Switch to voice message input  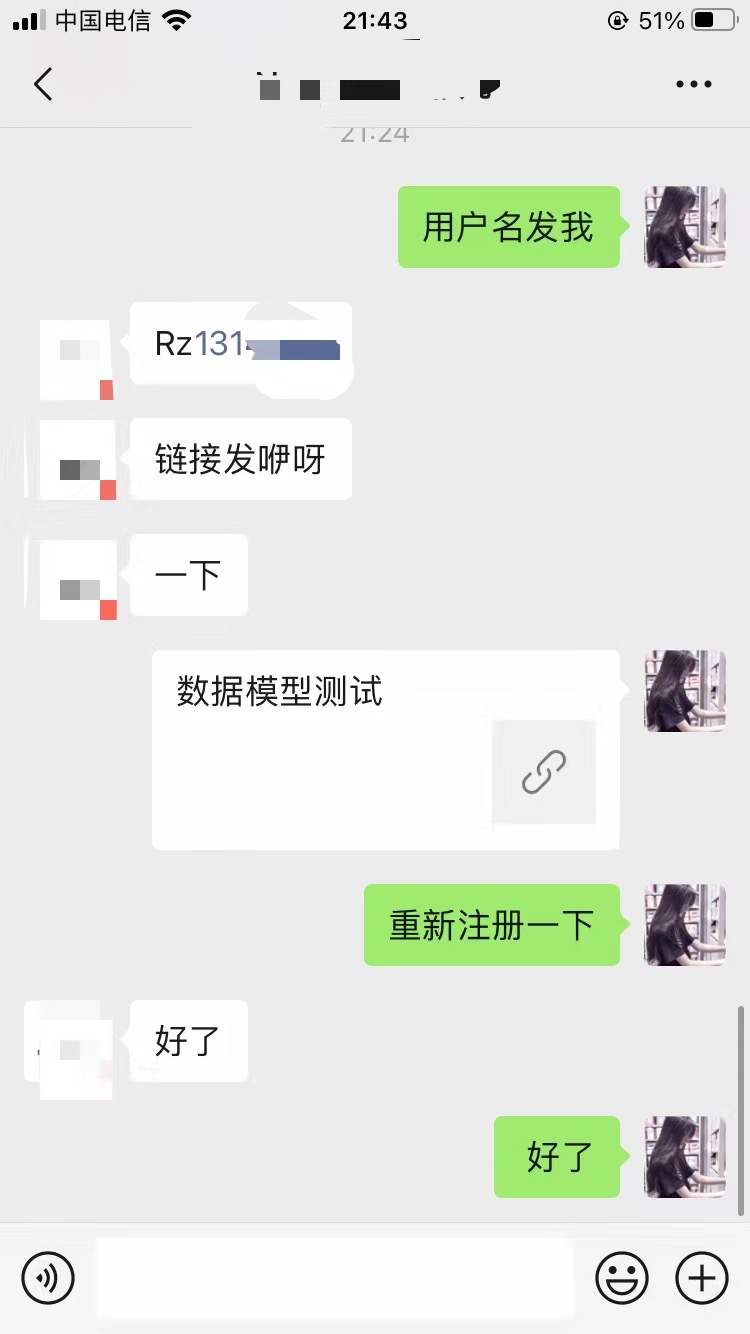(x=48, y=1277)
